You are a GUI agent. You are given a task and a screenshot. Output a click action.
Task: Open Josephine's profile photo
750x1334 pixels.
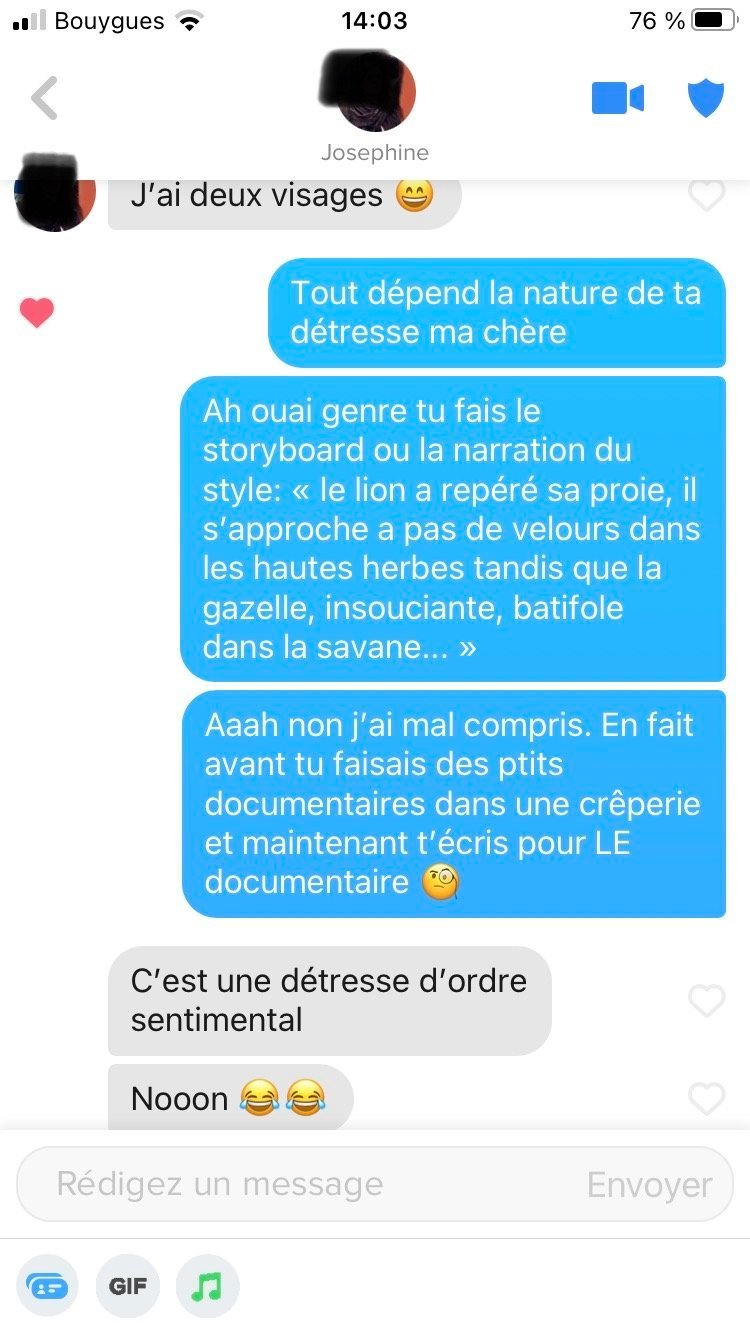tap(375, 92)
